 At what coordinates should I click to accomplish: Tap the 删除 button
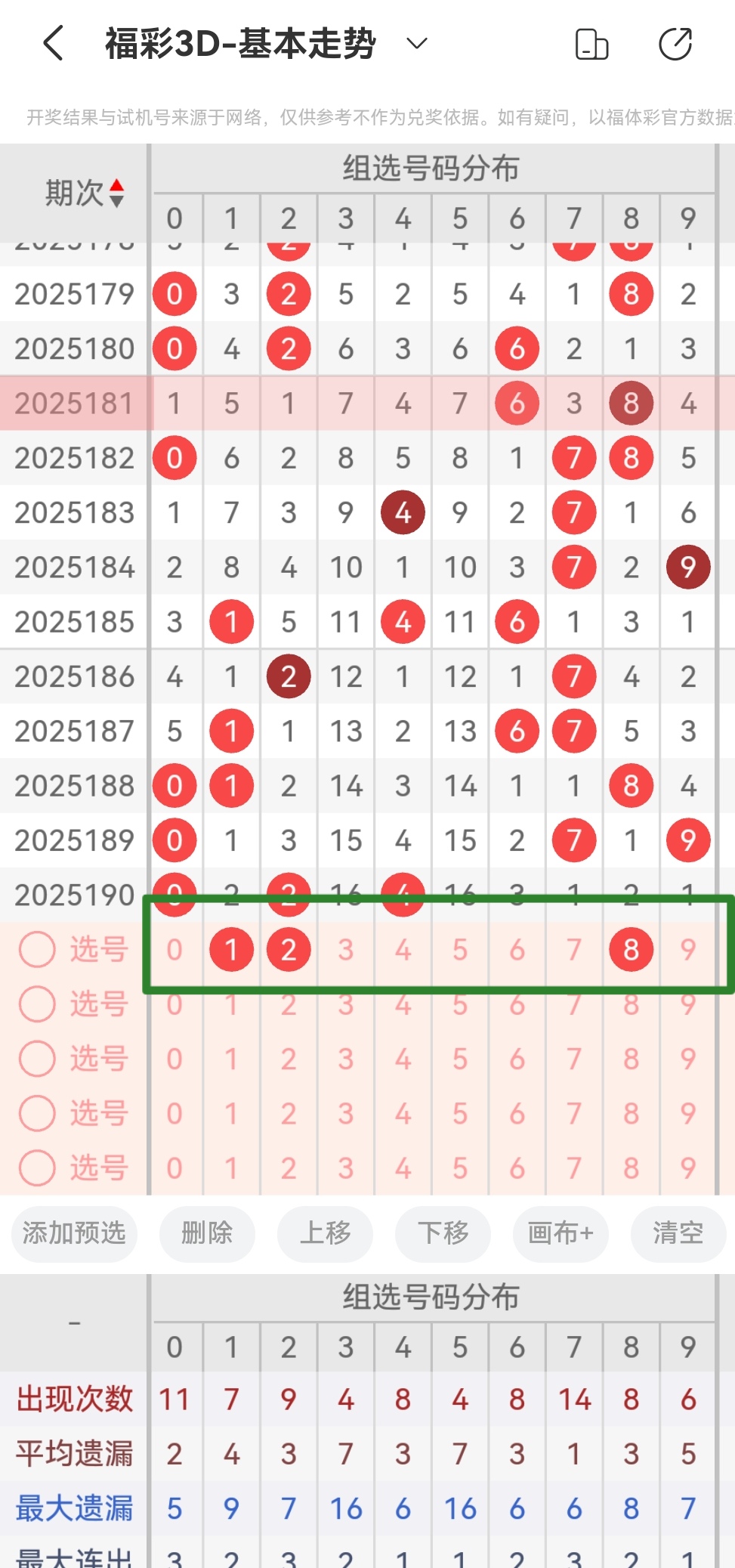[206, 1234]
